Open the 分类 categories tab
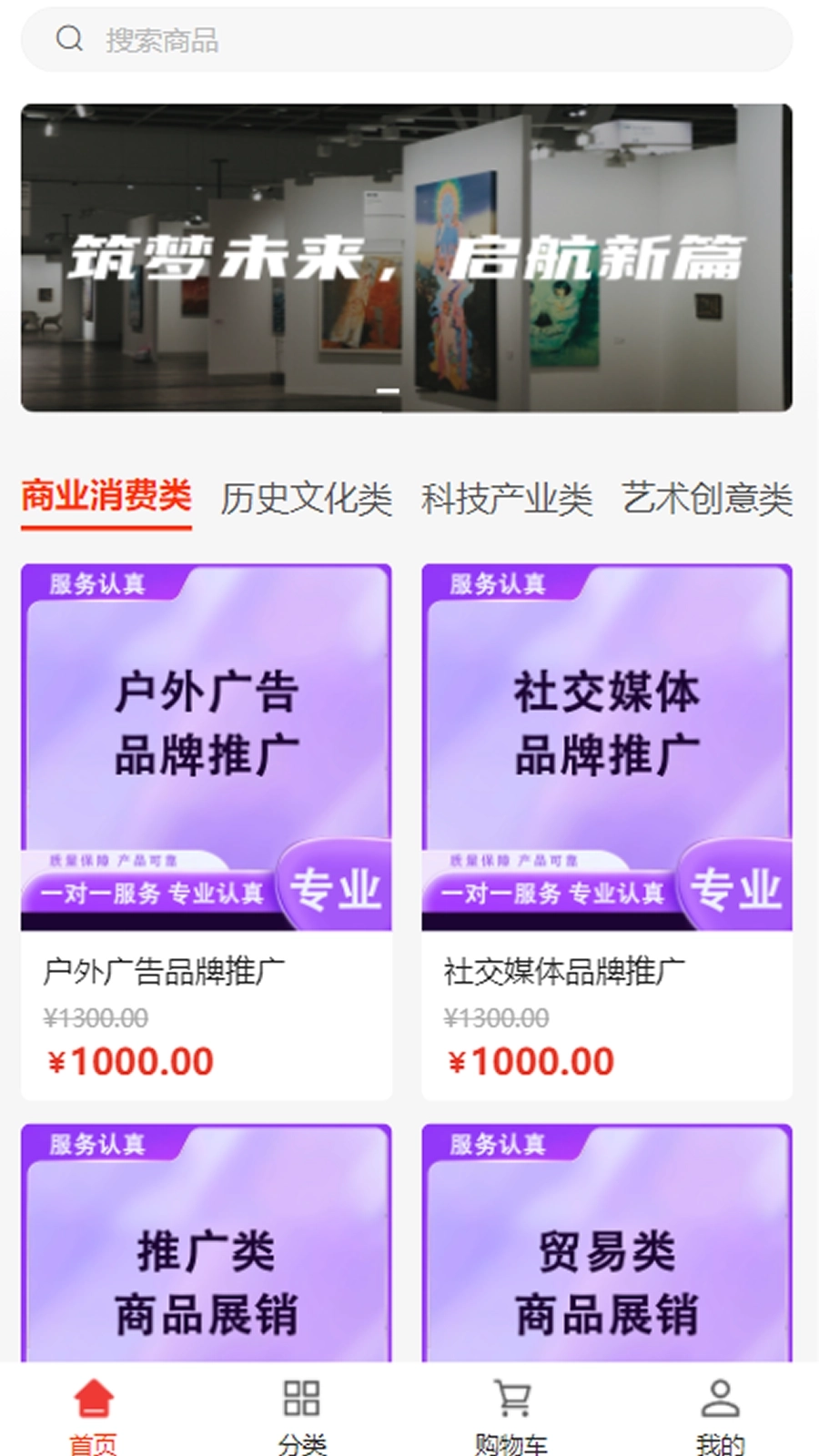 (301, 1415)
